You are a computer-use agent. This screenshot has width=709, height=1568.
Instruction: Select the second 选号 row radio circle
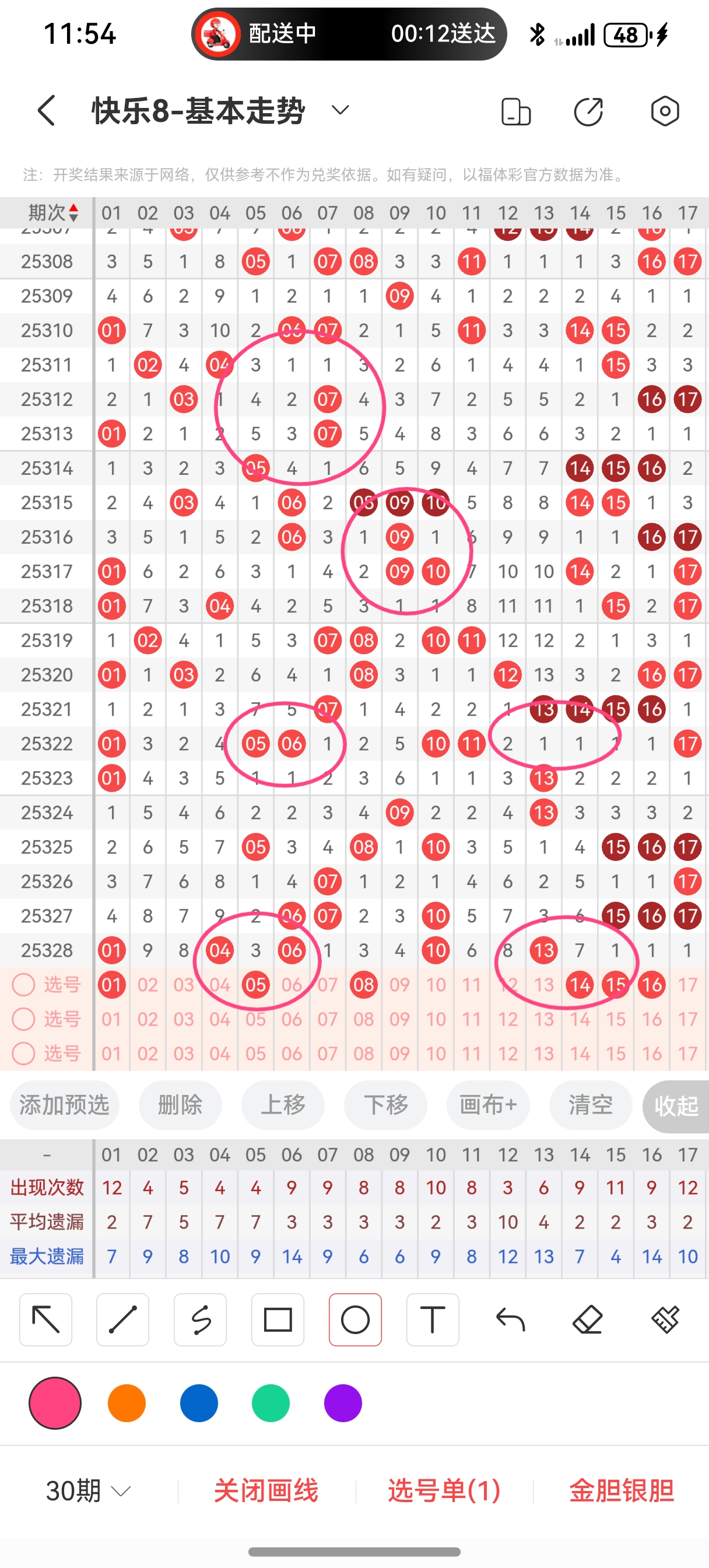point(24,1019)
